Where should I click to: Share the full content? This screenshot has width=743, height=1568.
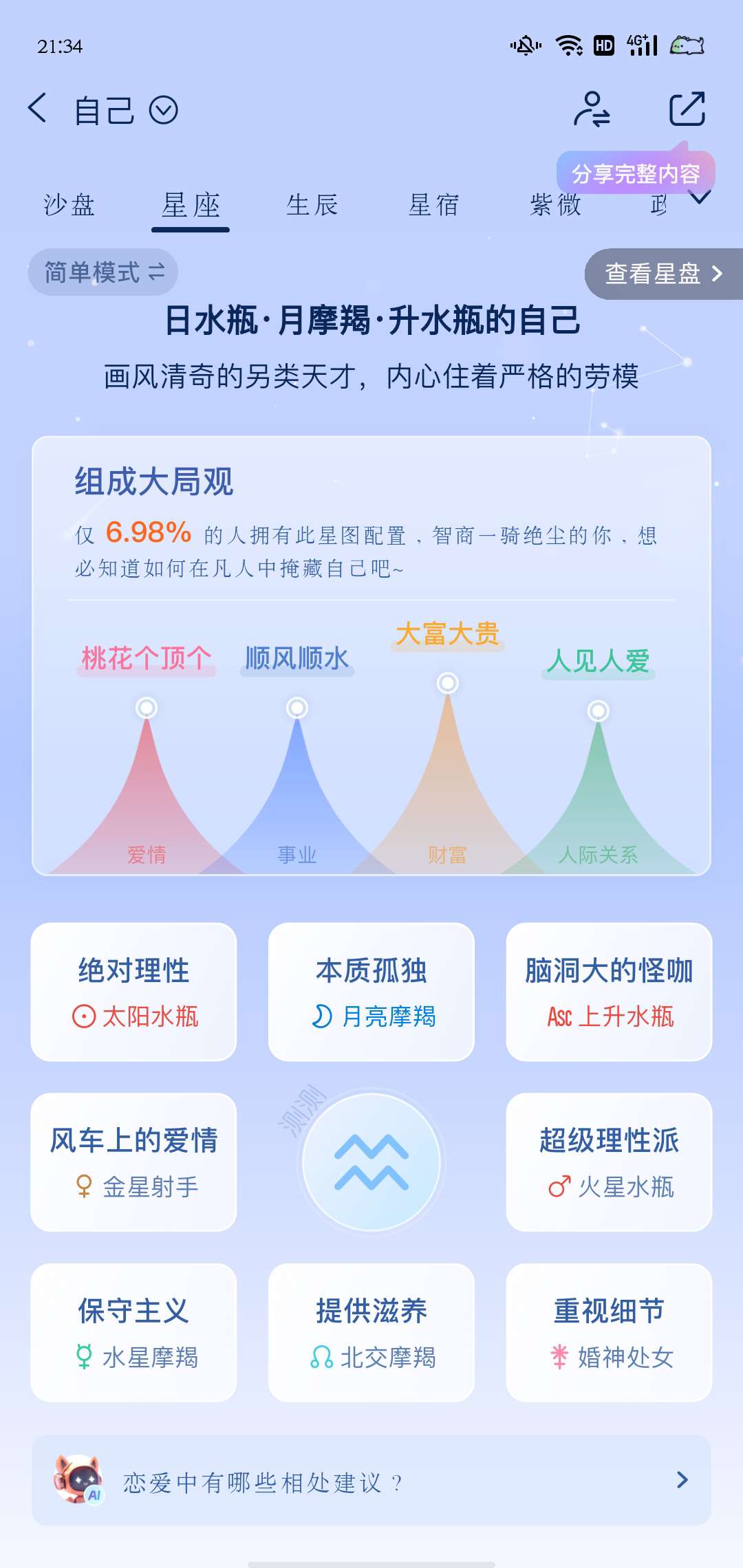(x=687, y=109)
